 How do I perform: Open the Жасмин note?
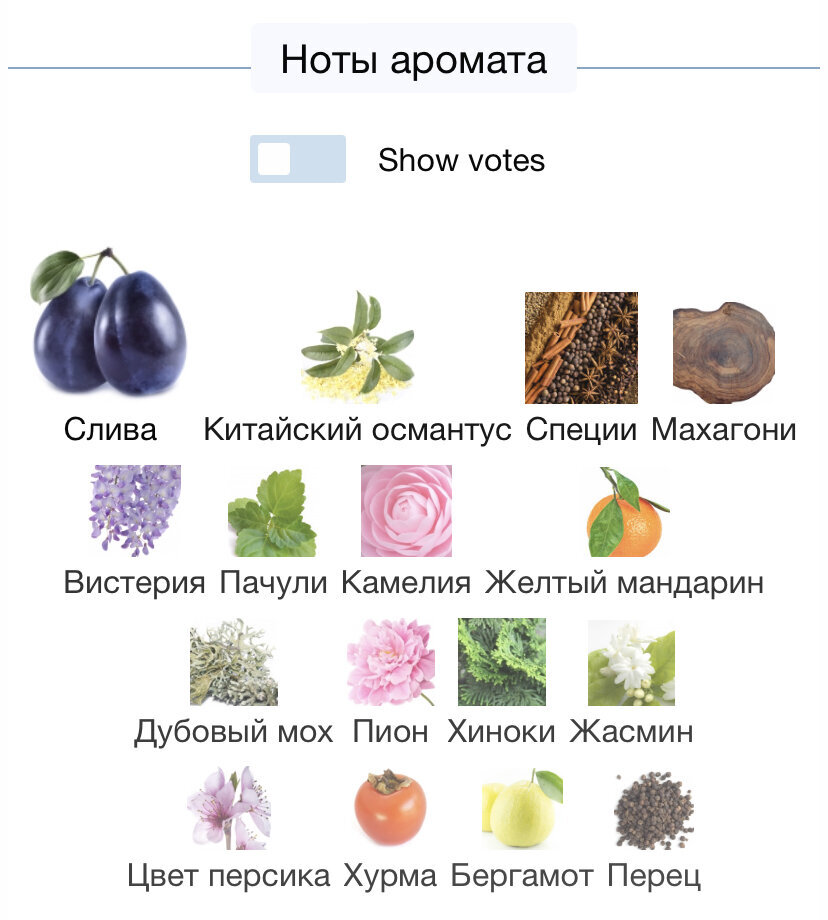pos(631,662)
